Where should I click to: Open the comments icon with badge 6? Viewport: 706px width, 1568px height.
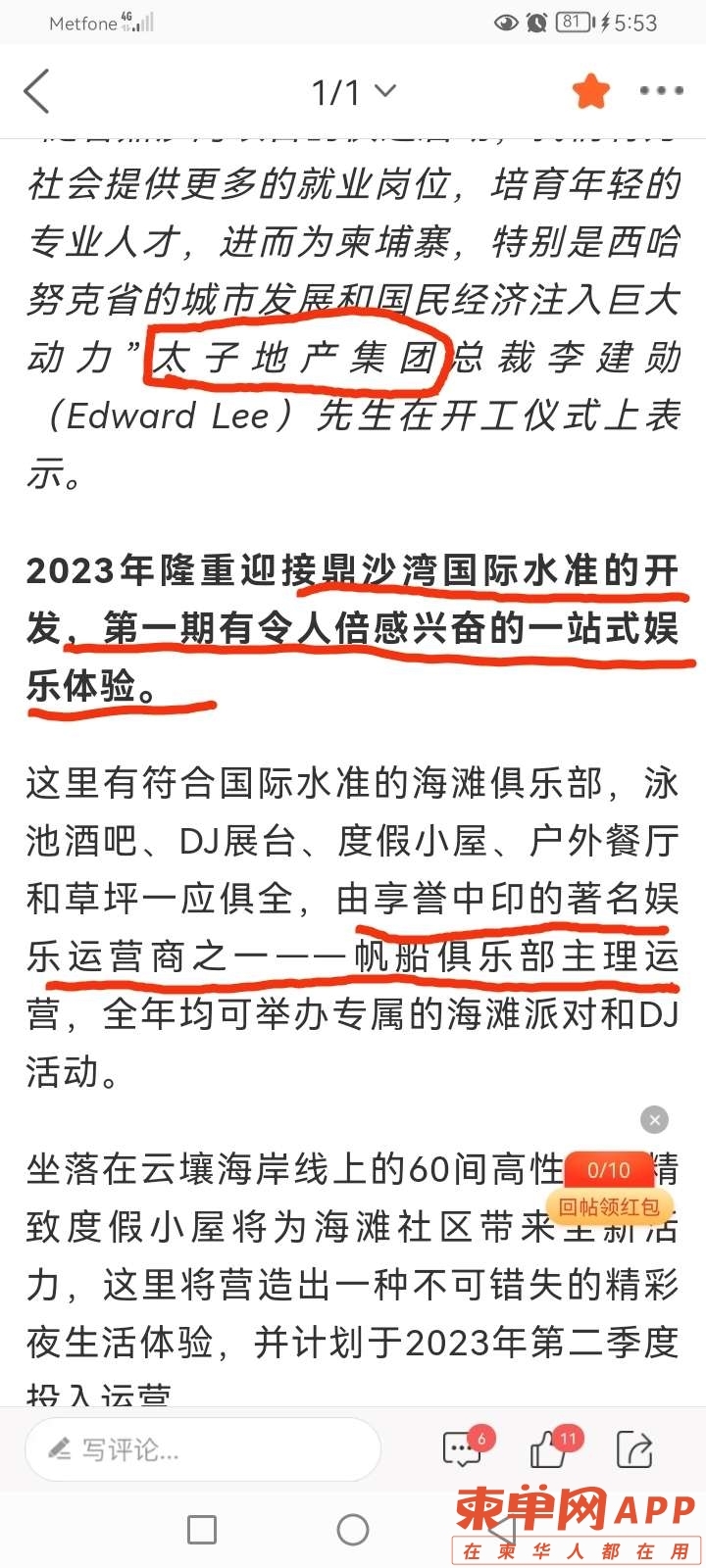[464, 1448]
